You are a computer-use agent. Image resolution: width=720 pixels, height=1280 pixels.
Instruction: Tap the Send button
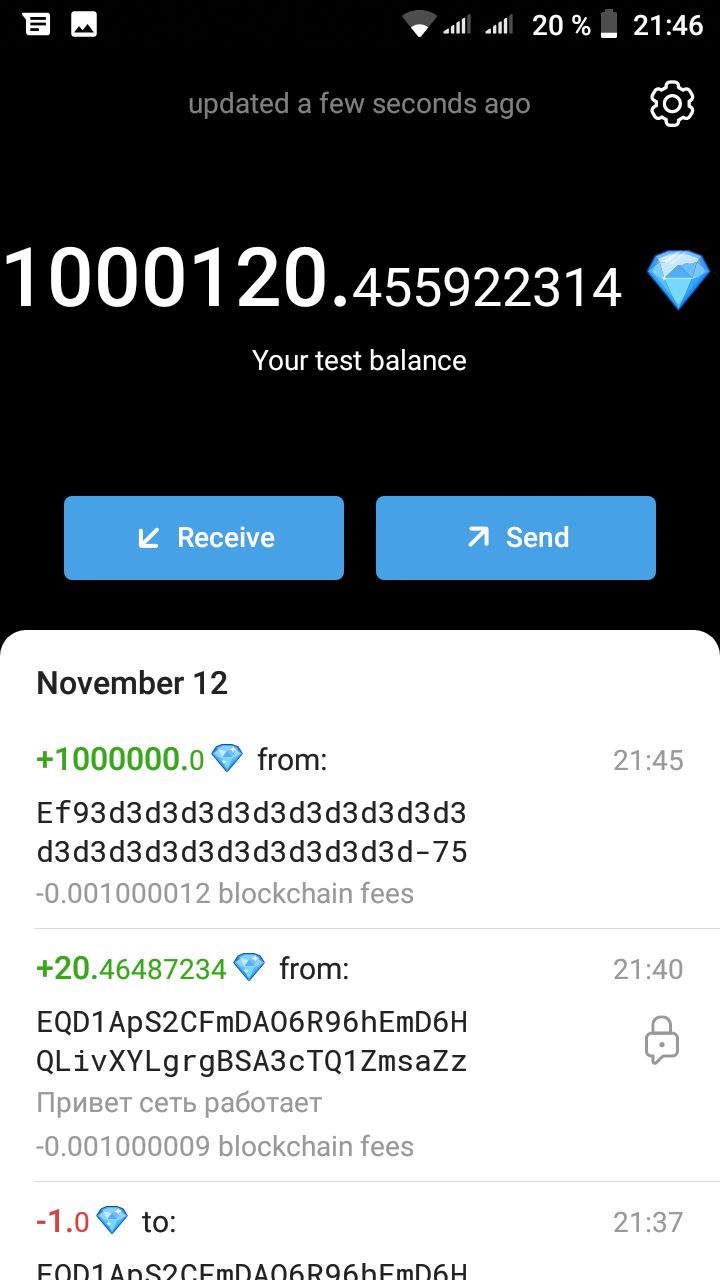pyautogui.click(x=516, y=538)
